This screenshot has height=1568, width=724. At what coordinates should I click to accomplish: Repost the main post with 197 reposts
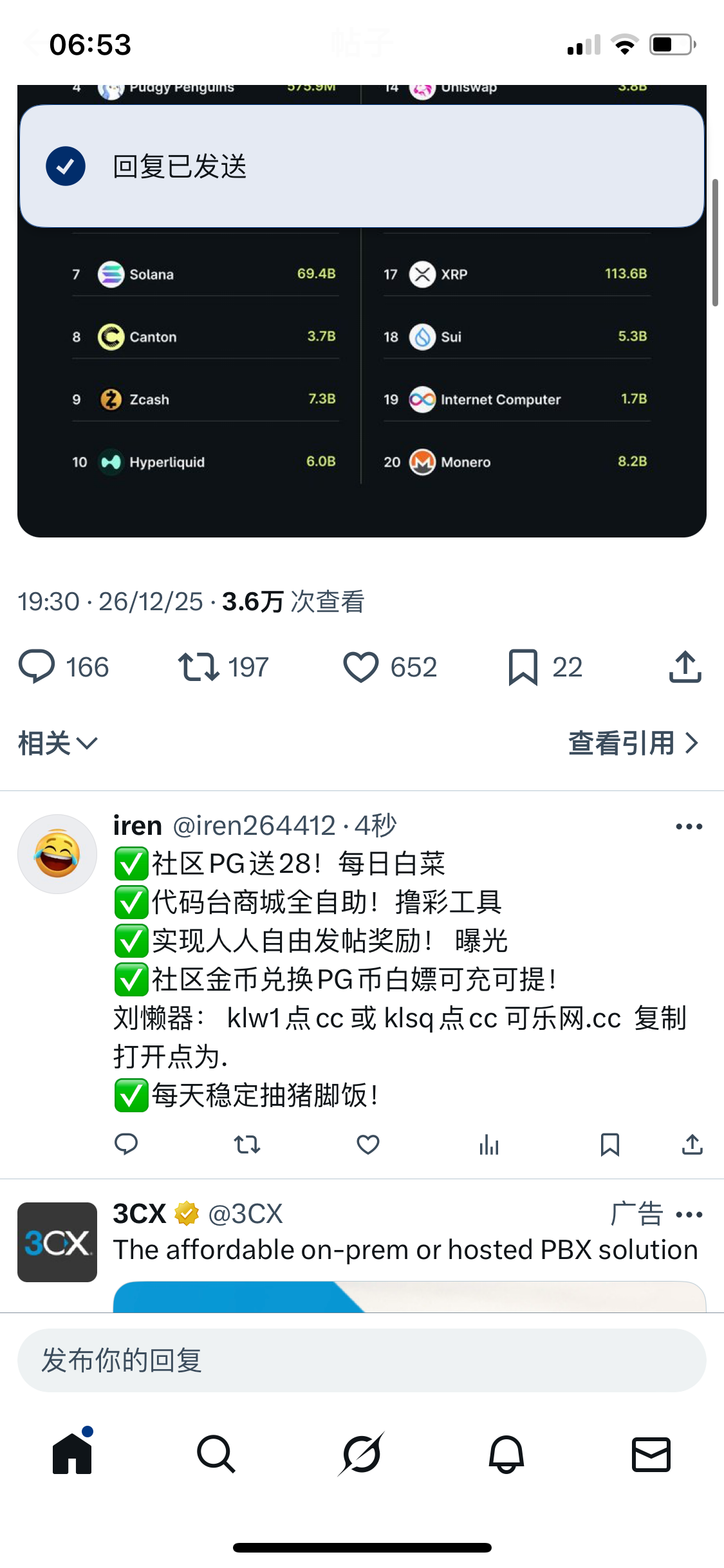tap(199, 667)
